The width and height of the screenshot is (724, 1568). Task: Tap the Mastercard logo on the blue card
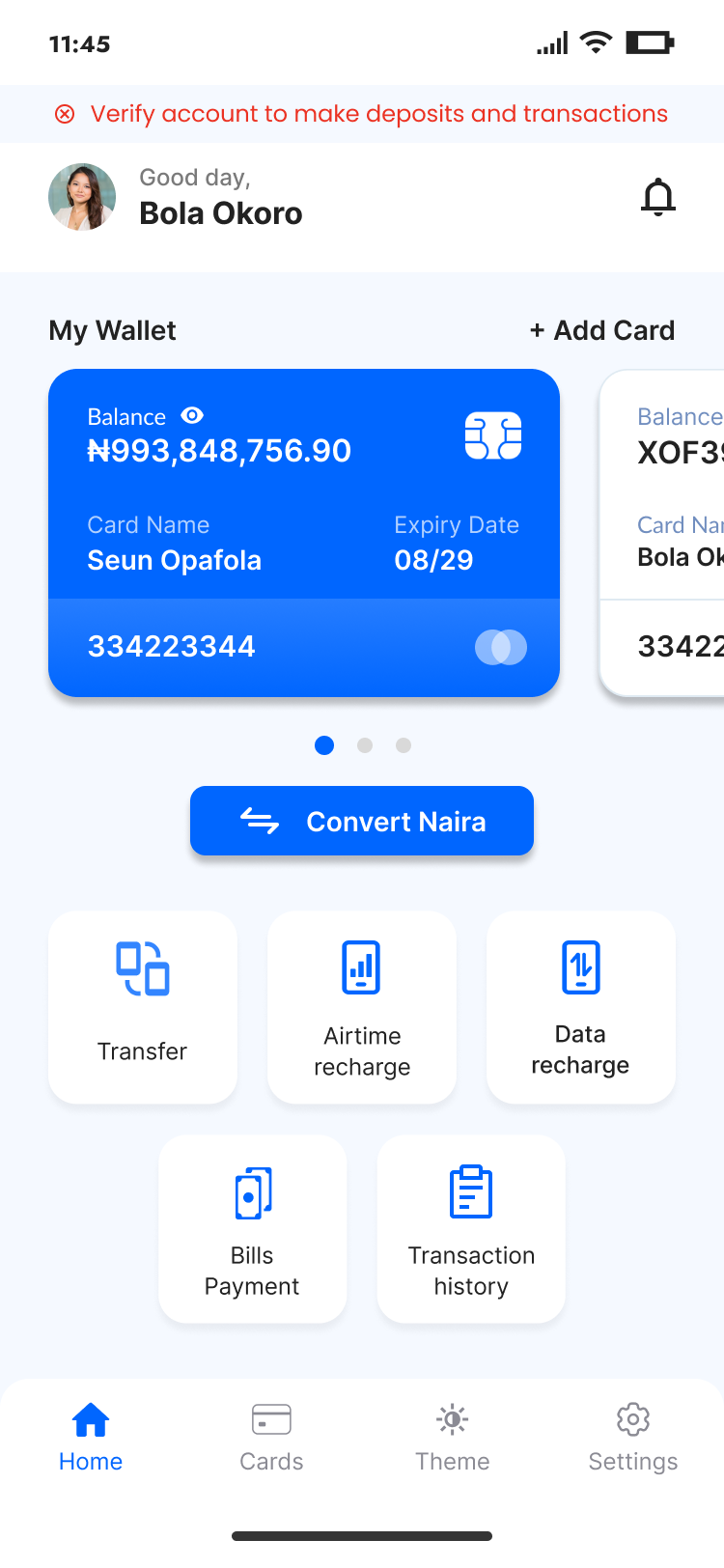pos(499,647)
